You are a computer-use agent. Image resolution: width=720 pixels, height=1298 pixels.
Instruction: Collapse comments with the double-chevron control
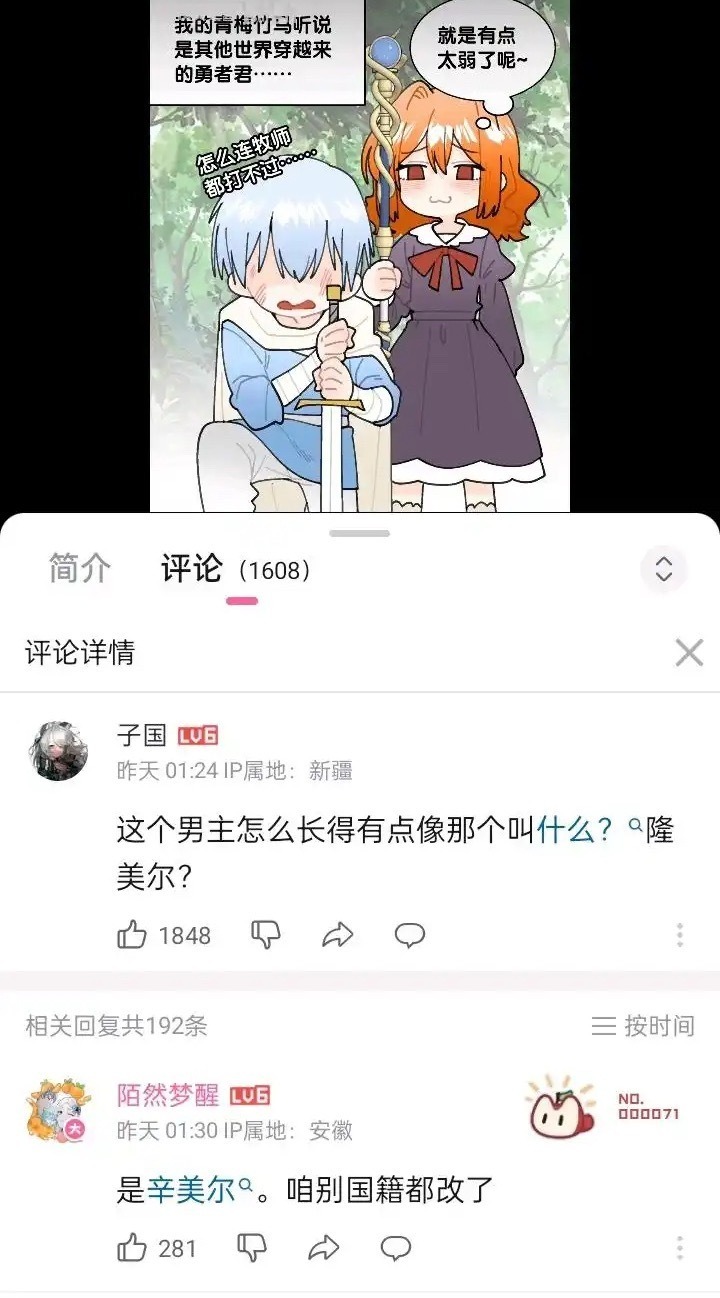point(663,570)
